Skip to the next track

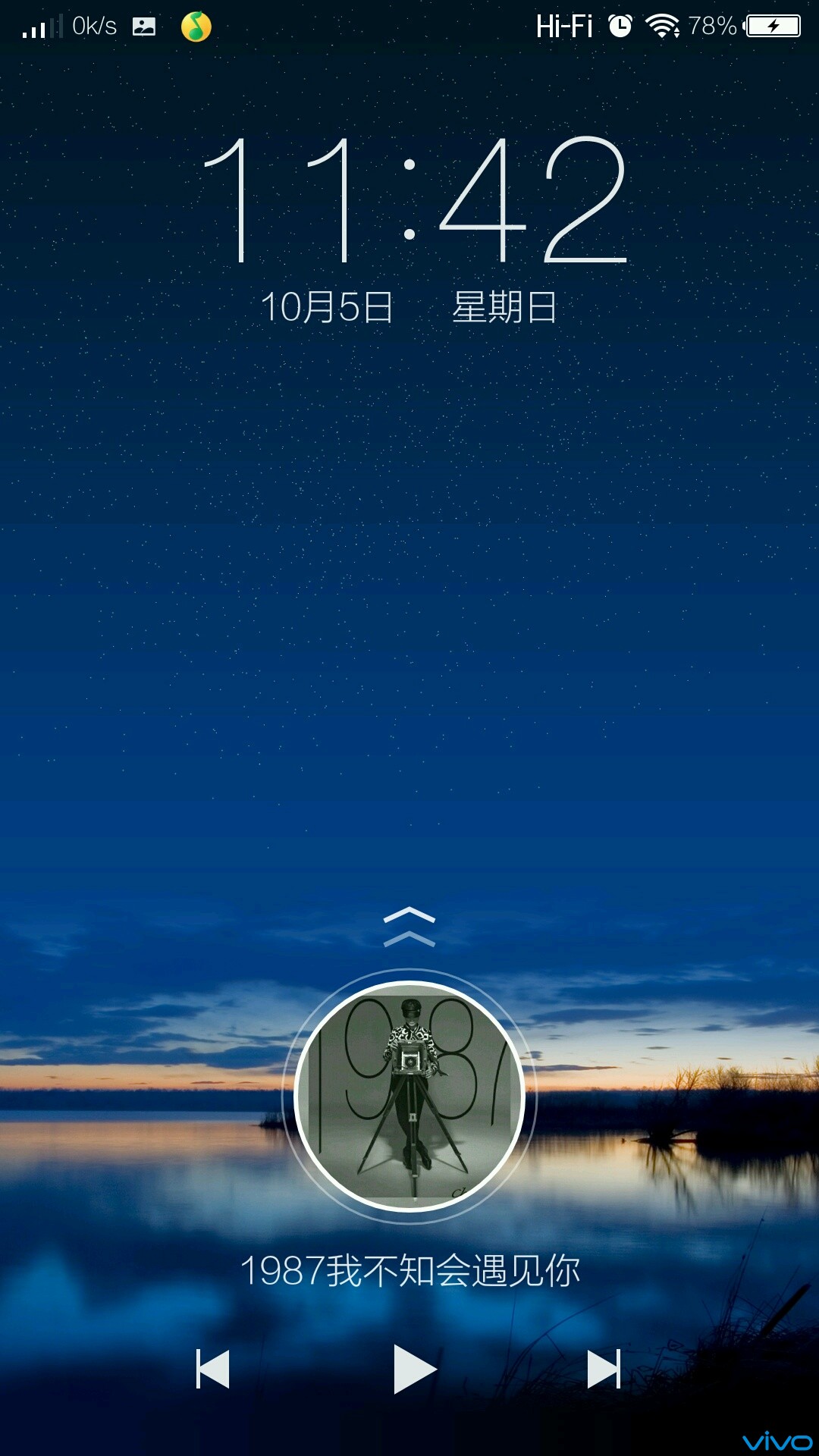604,1369
